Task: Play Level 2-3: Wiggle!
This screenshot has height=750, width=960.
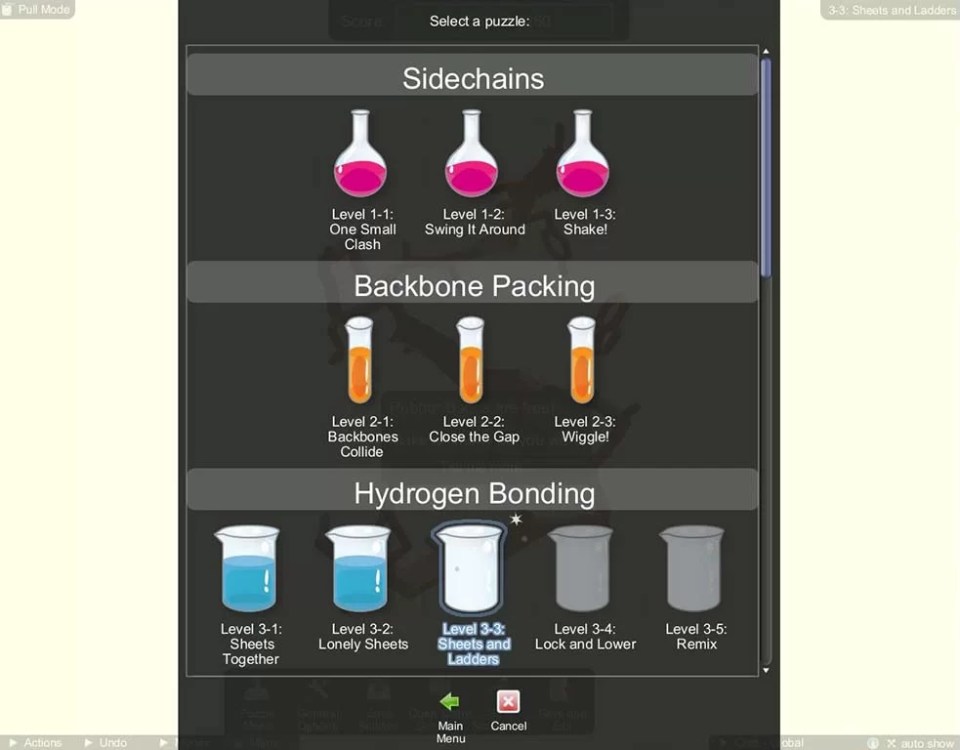Action: click(582, 362)
